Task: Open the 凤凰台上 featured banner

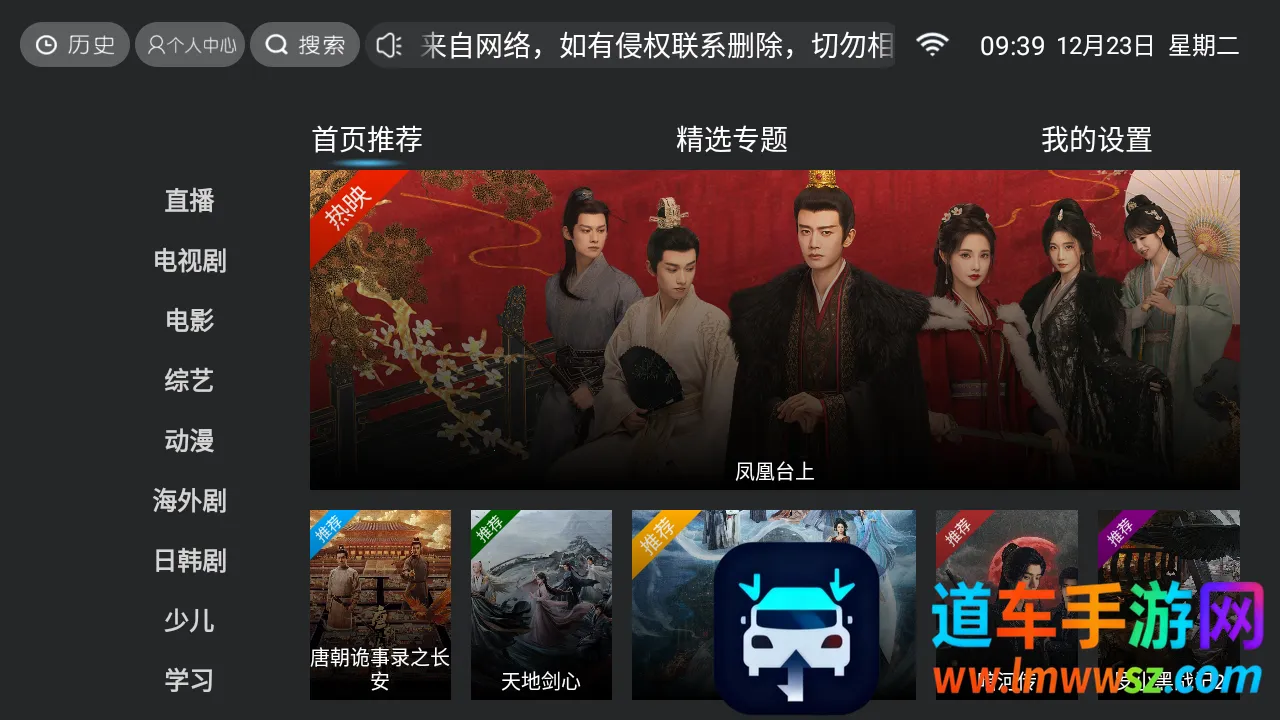Action: tap(774, 330)
